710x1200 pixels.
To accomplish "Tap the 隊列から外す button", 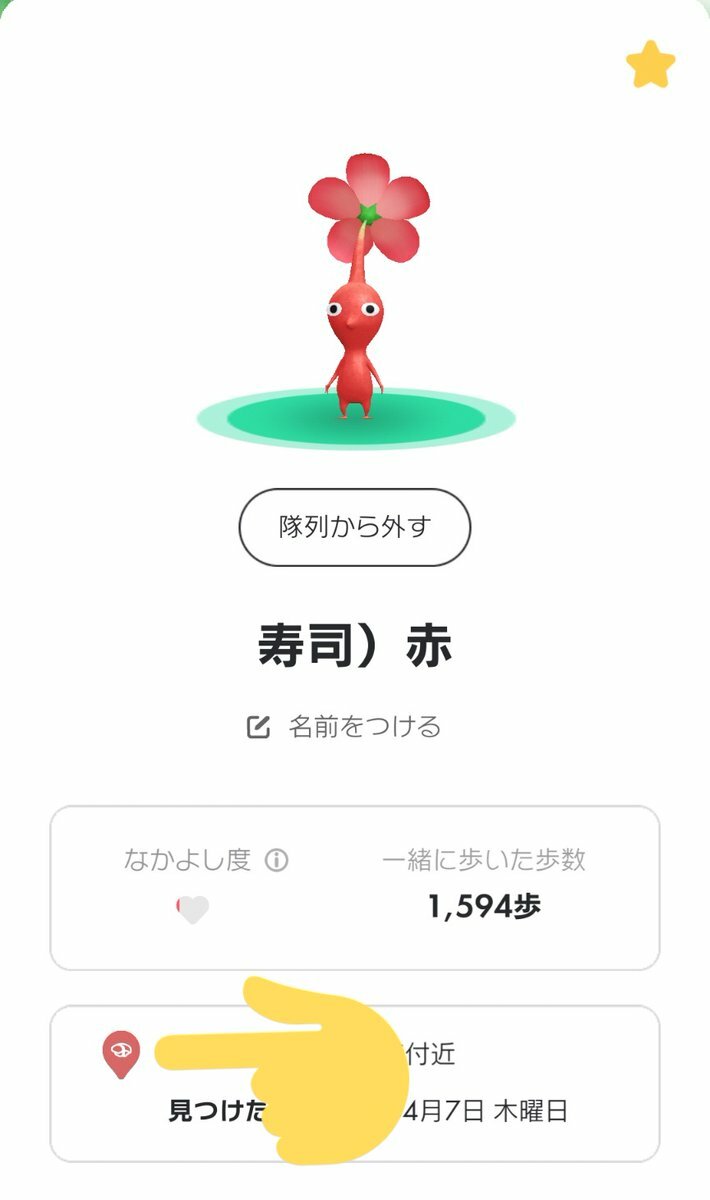I will (x=354, y=527).
